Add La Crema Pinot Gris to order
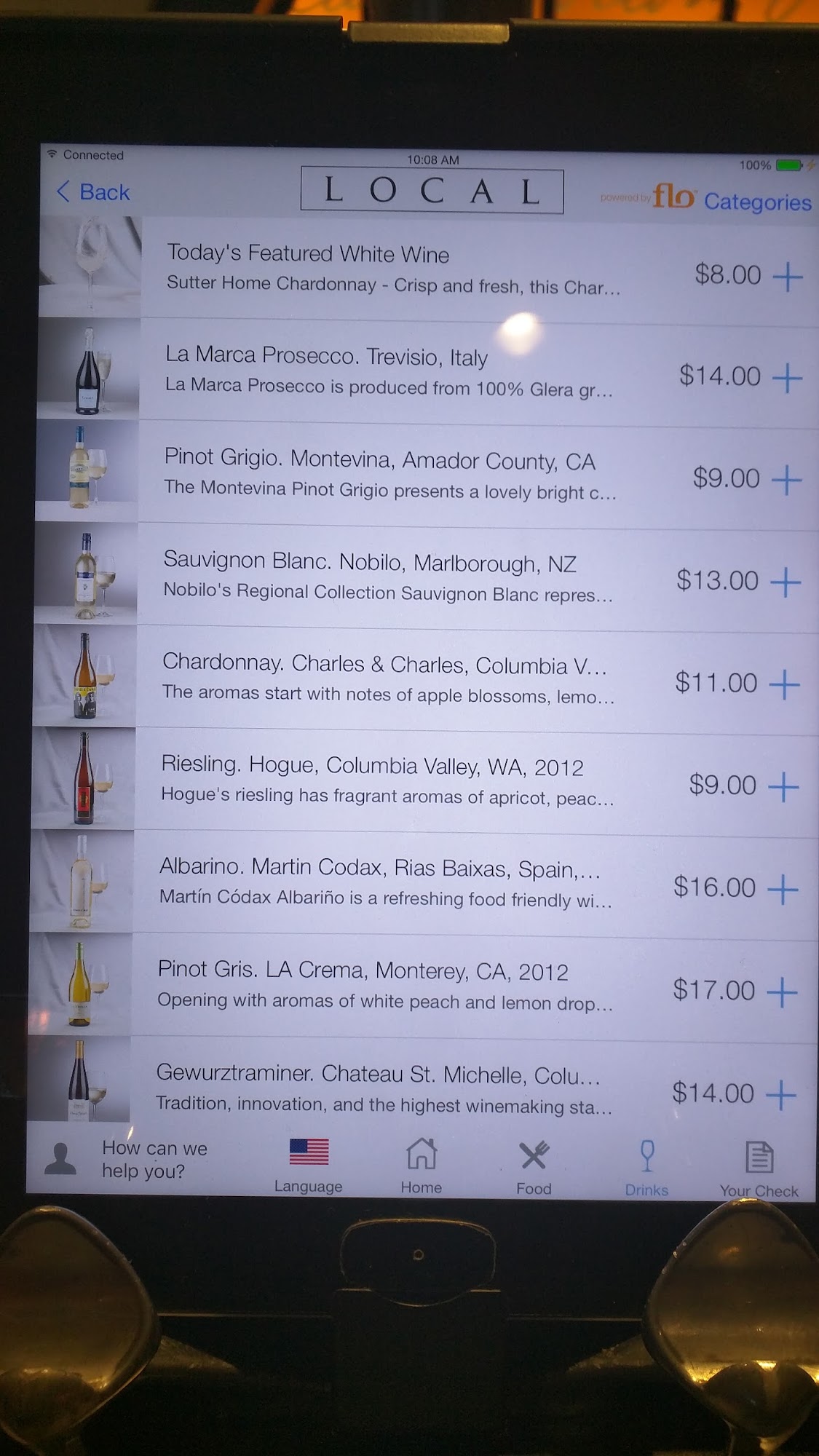The height and width of the screenshot is (1456, 819). (x=783, y=992)
